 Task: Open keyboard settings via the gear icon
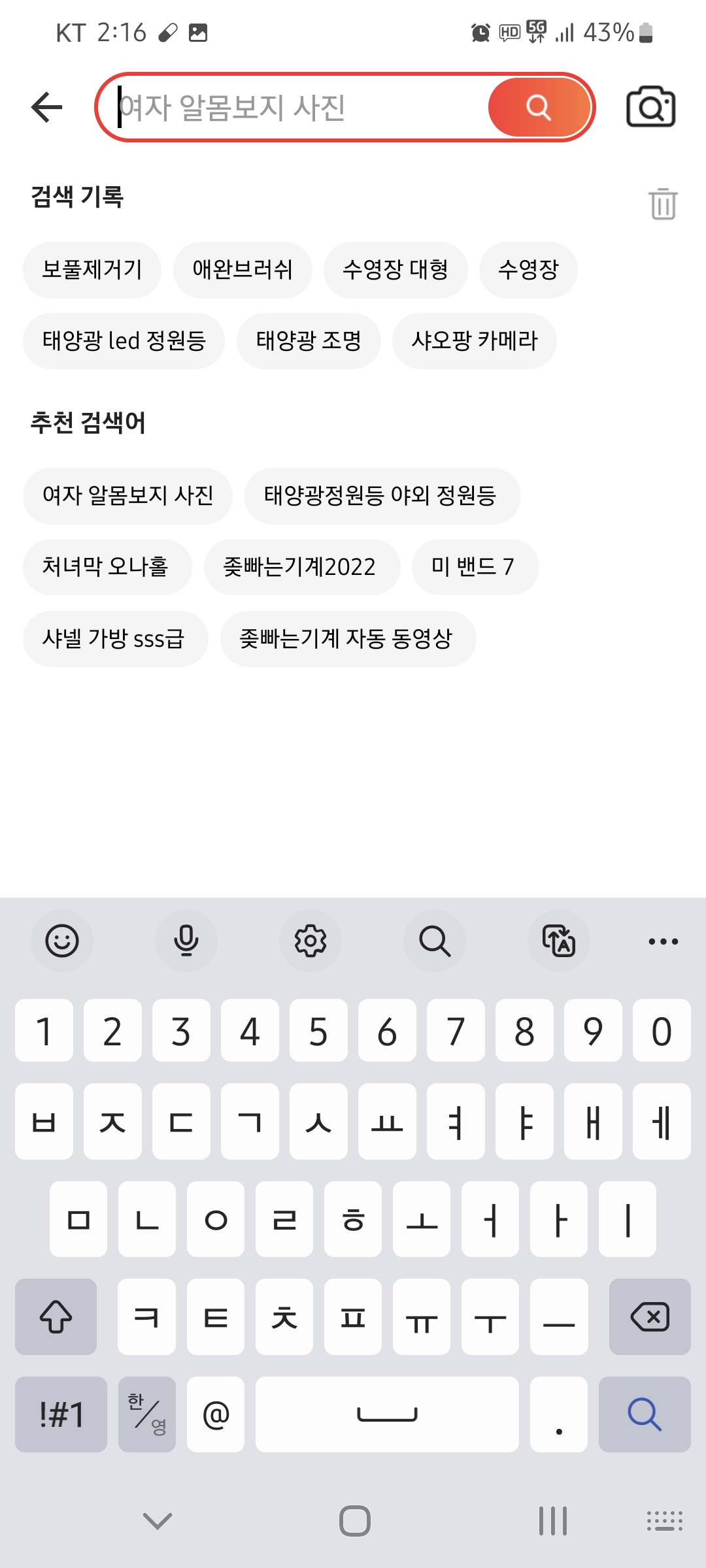pyautogui.click(x=311, y=941)
